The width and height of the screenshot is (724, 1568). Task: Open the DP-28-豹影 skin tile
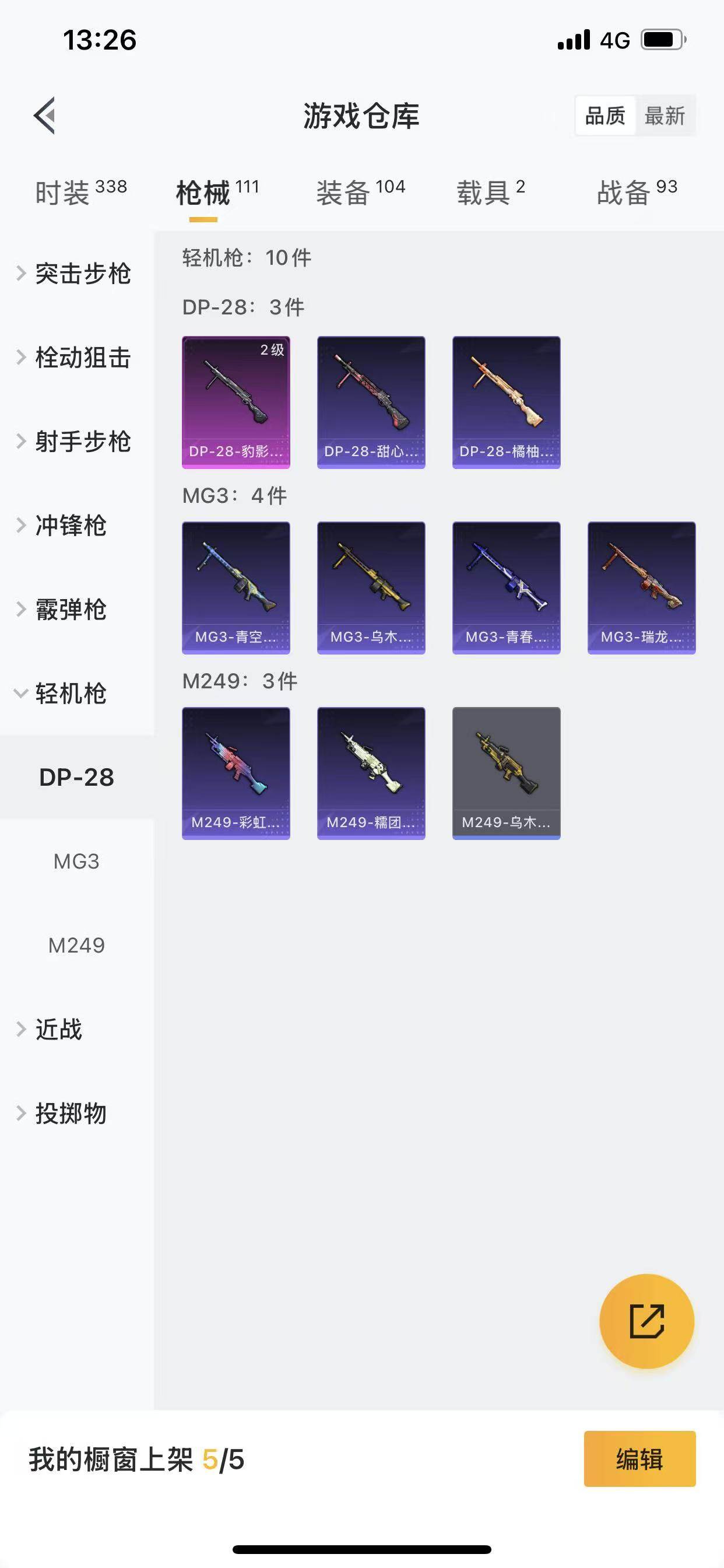(236, 402)
